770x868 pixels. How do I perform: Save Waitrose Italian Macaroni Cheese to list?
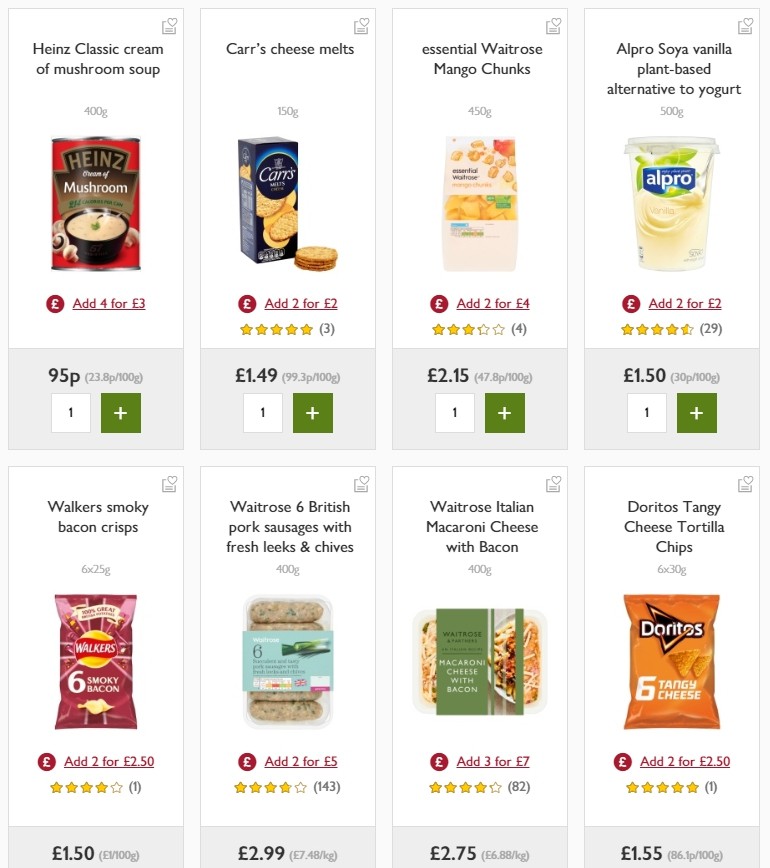point(554,483)
